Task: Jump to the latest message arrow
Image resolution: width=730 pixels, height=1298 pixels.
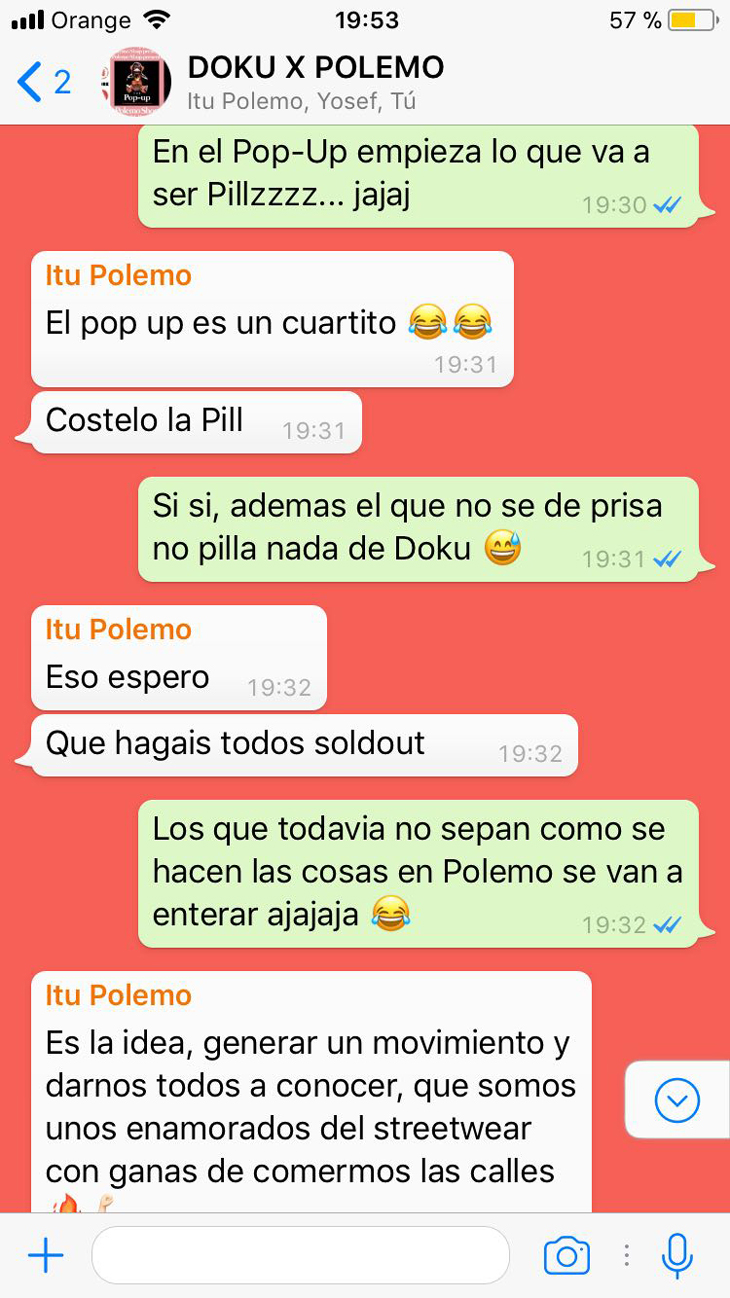Action: point(677,1101)
